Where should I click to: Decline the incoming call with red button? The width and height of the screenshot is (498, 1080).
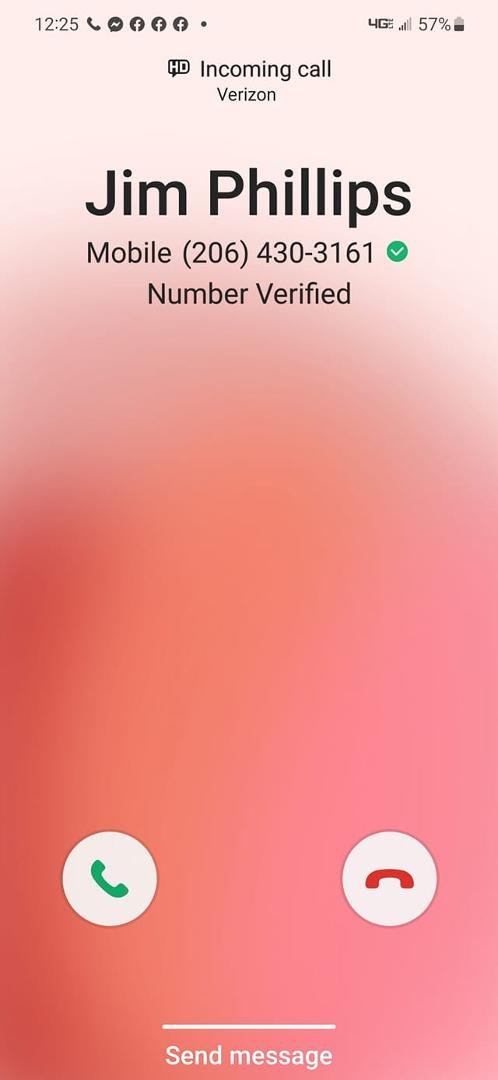[x=389, y=879]
